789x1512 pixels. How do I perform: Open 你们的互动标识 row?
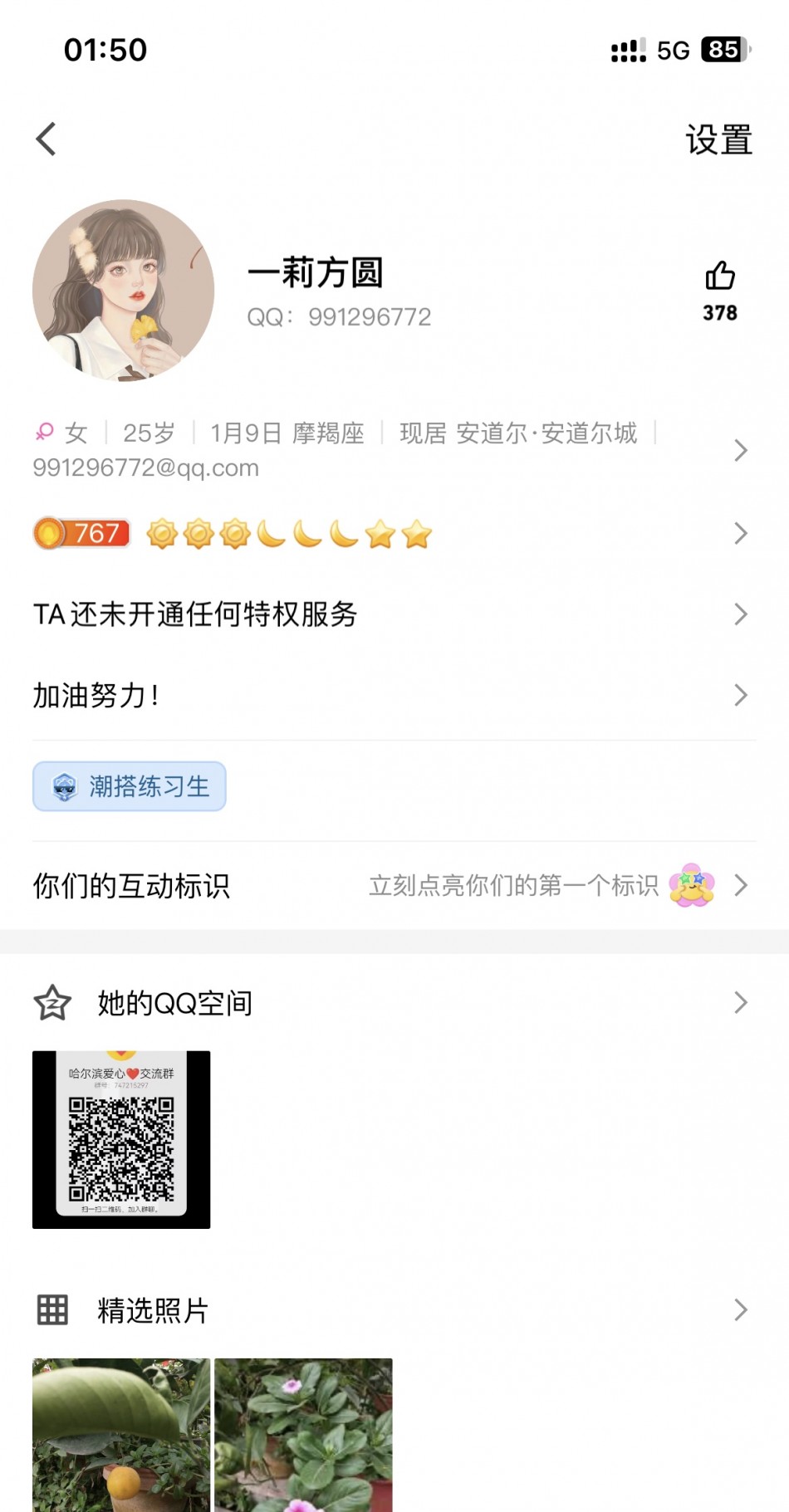(390, 886)
